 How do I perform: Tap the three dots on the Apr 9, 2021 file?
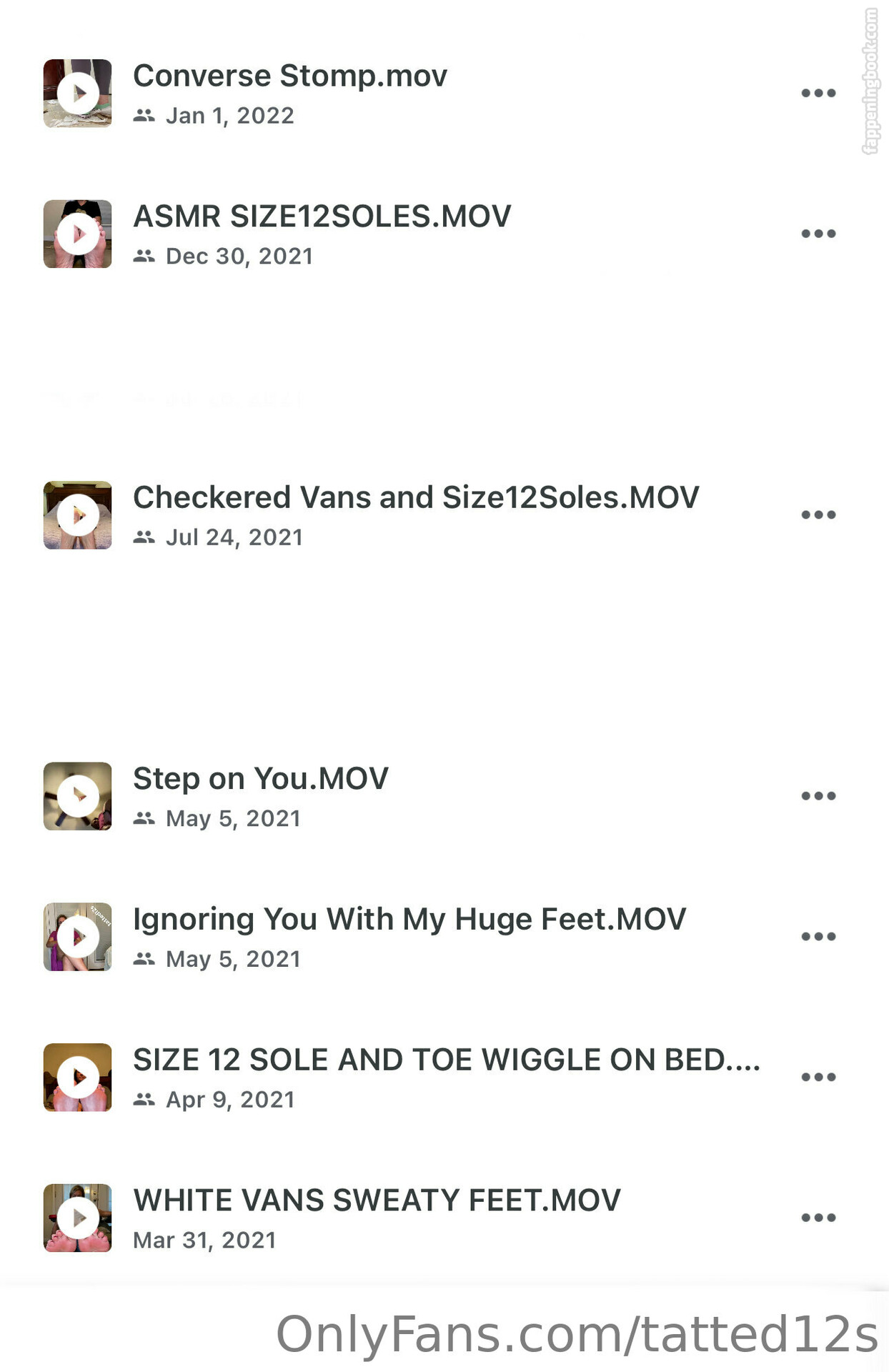pos(818,1077)
